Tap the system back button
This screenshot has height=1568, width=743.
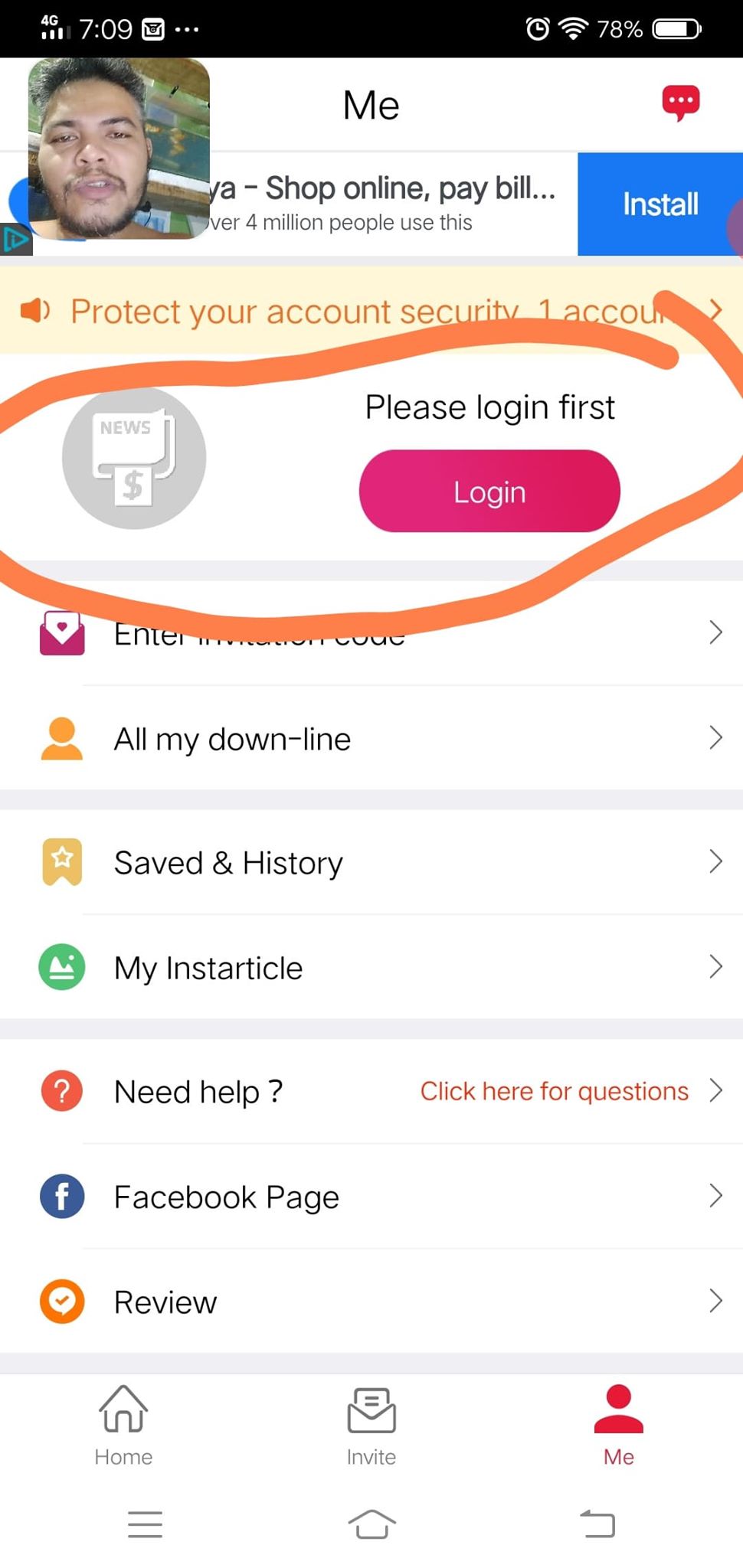[598, 1523]
